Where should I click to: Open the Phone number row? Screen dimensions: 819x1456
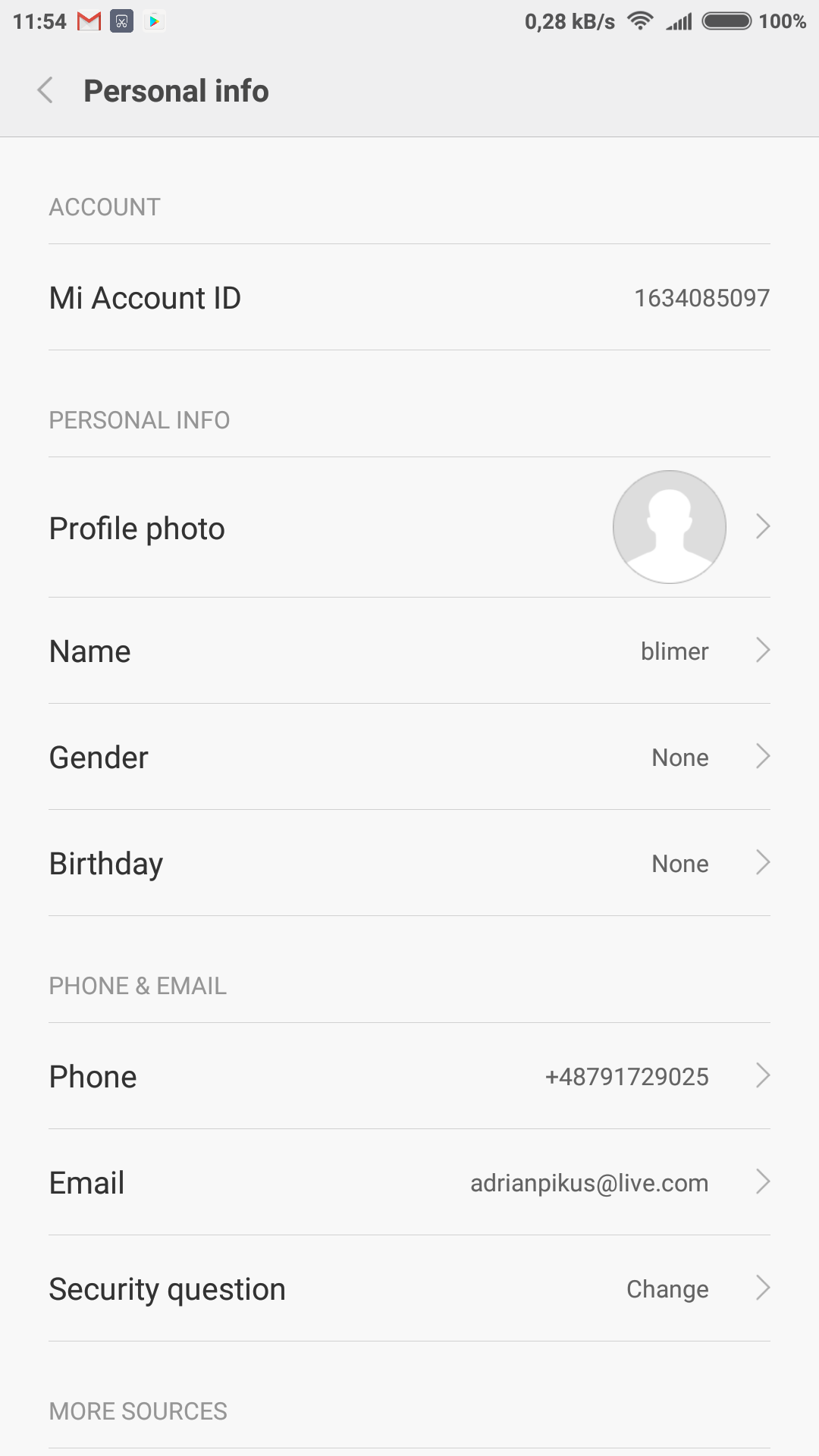click(409, 1076)
